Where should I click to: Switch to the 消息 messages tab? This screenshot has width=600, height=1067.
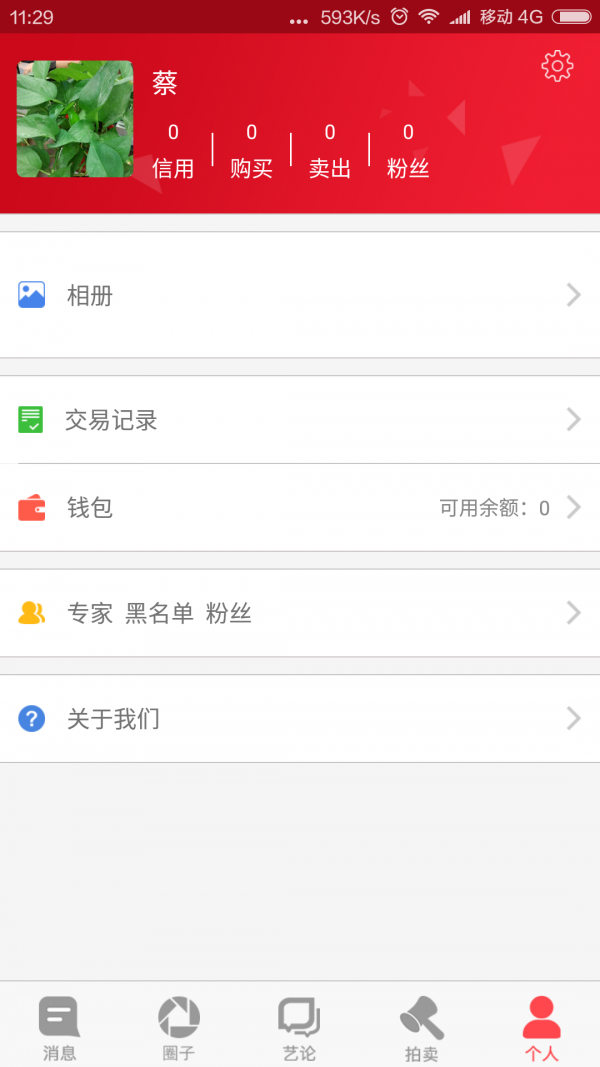59,1028
